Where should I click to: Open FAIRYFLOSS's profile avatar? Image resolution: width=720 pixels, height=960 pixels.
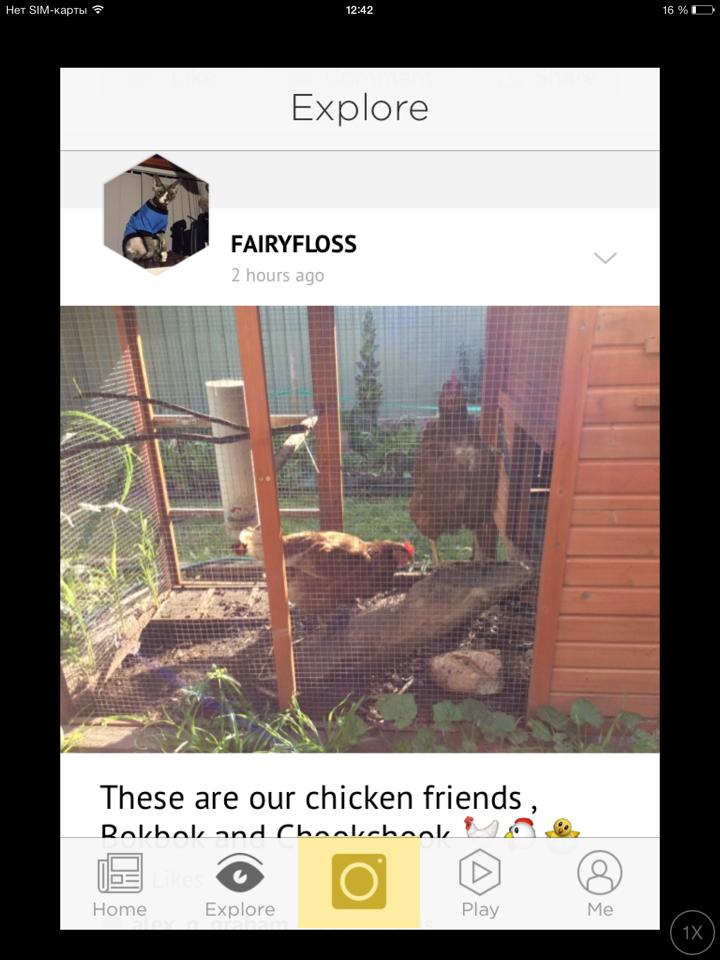click(156, 214)
